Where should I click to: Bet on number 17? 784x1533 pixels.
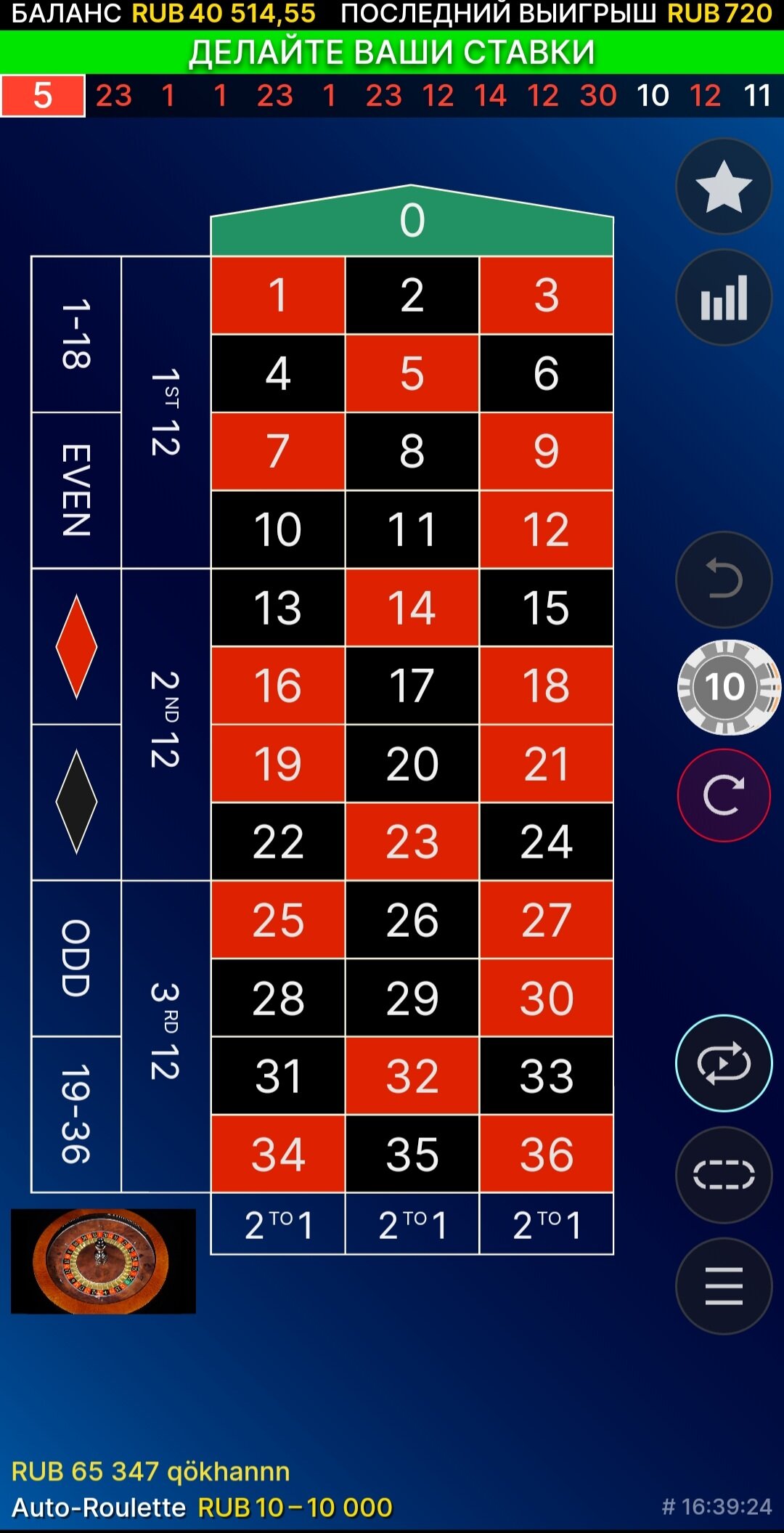pos(412,686)
